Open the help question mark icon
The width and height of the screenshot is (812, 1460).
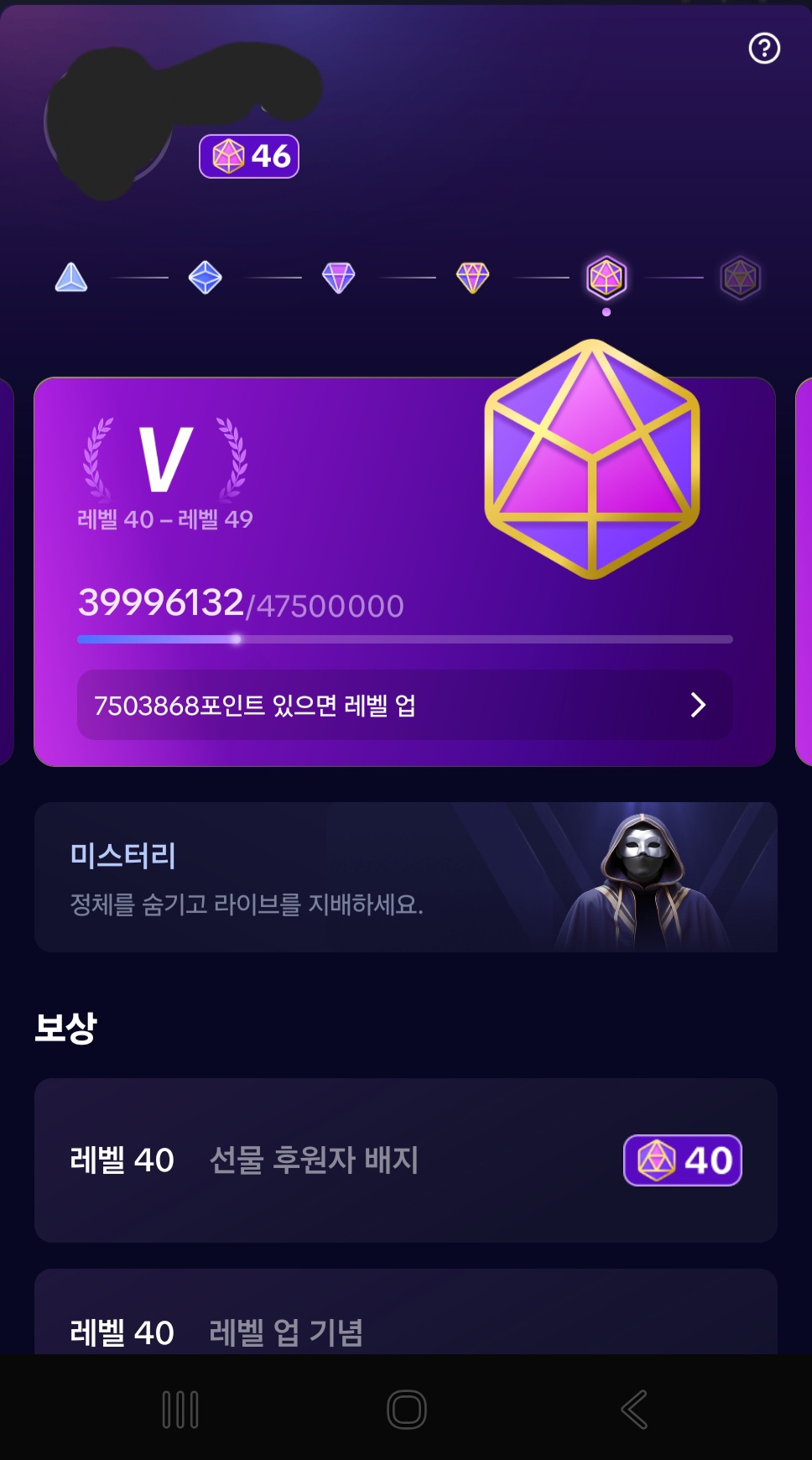[x=764, y=48]
